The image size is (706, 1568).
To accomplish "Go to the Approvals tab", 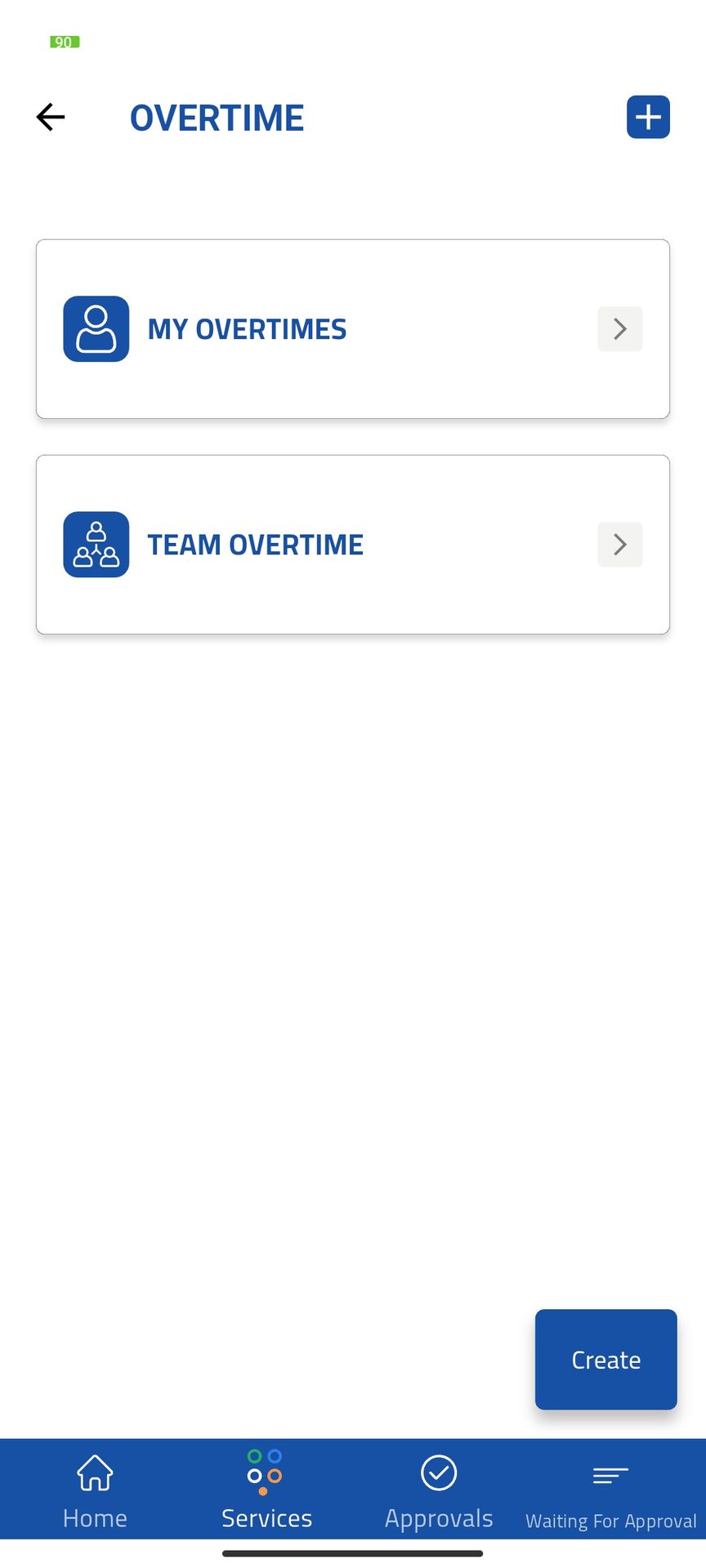I will point(439,1491).
